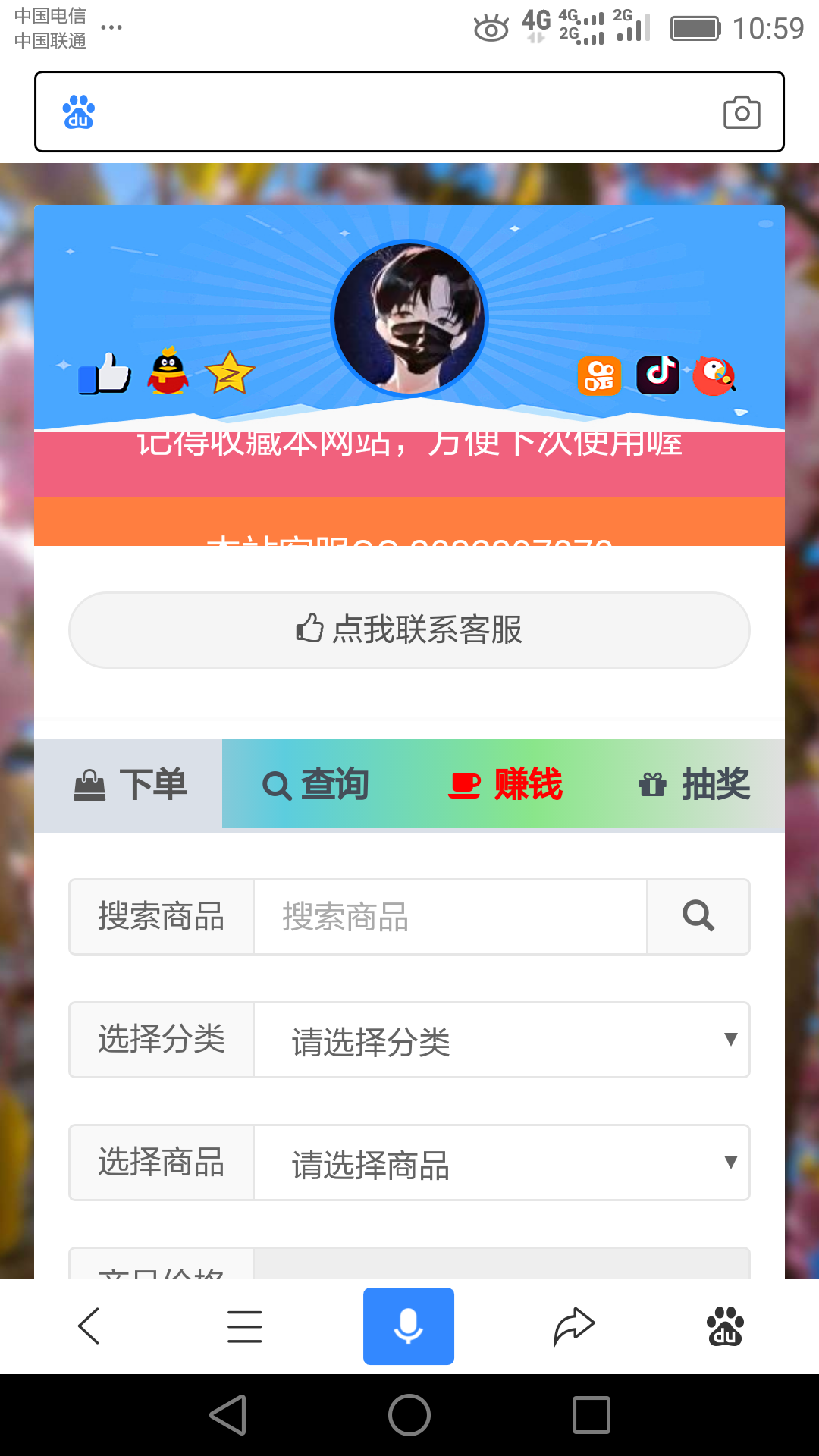Image resolution: width=819 pixels, height=1456 pixels.
Task: Open the Baidu home paw icon
Action: point(725,1326)
